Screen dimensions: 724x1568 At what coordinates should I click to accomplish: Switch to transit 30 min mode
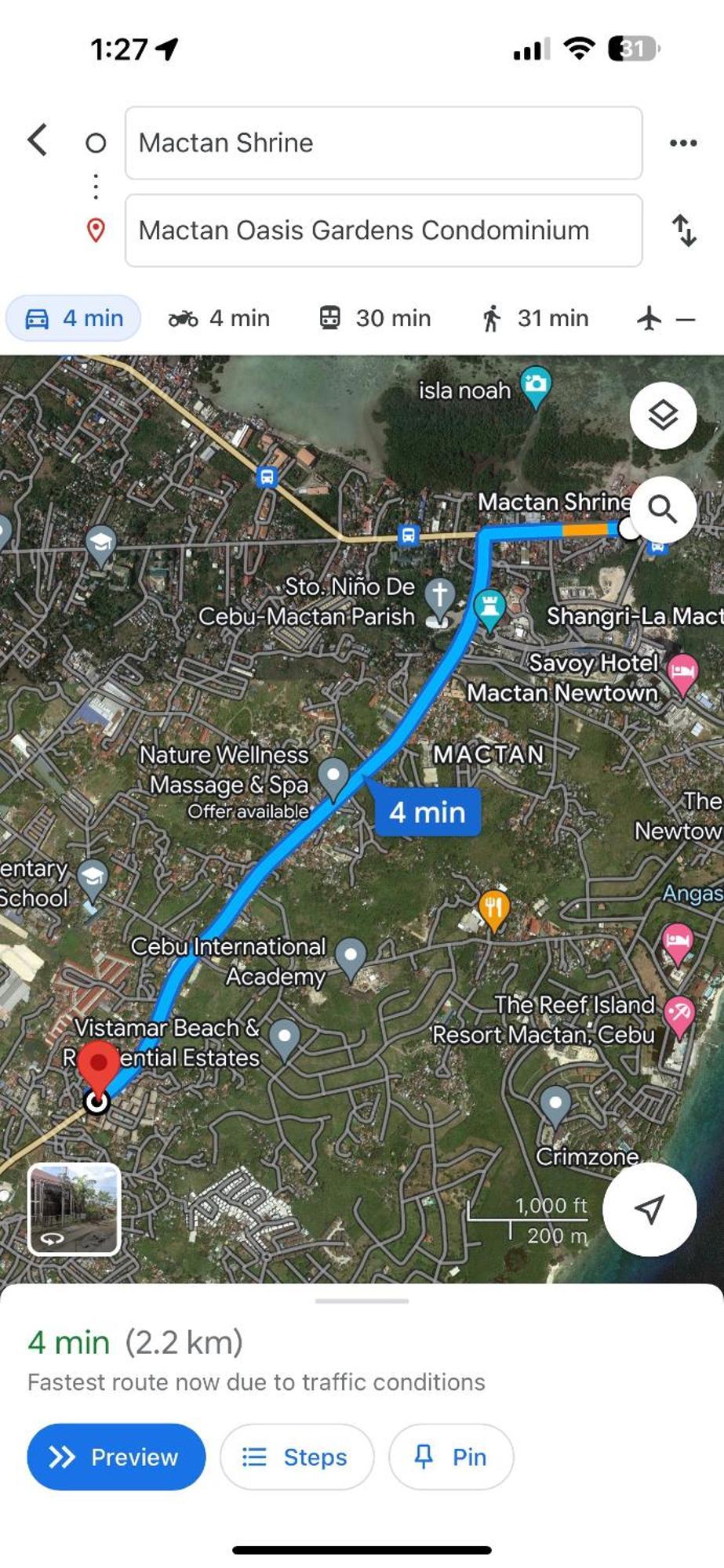(x=375, y=318)
